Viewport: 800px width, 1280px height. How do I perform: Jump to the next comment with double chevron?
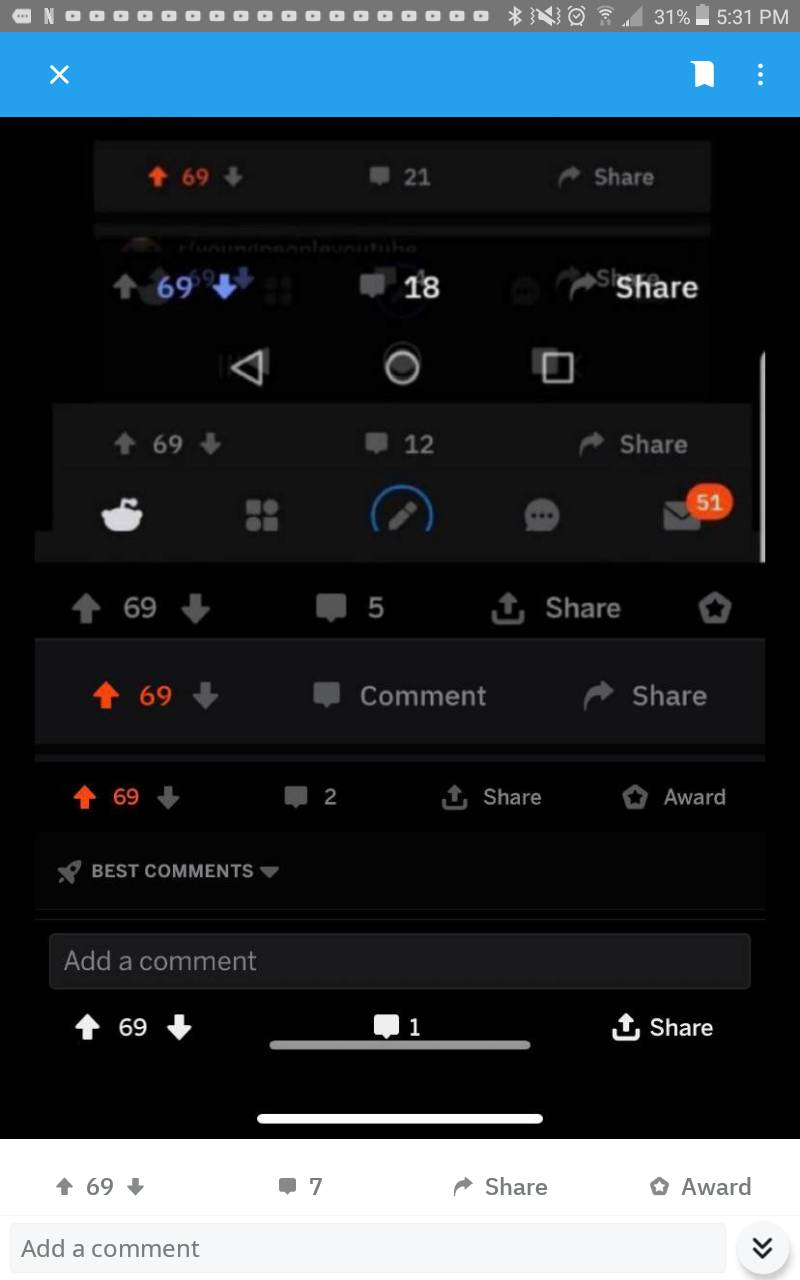click(762, 1248)
